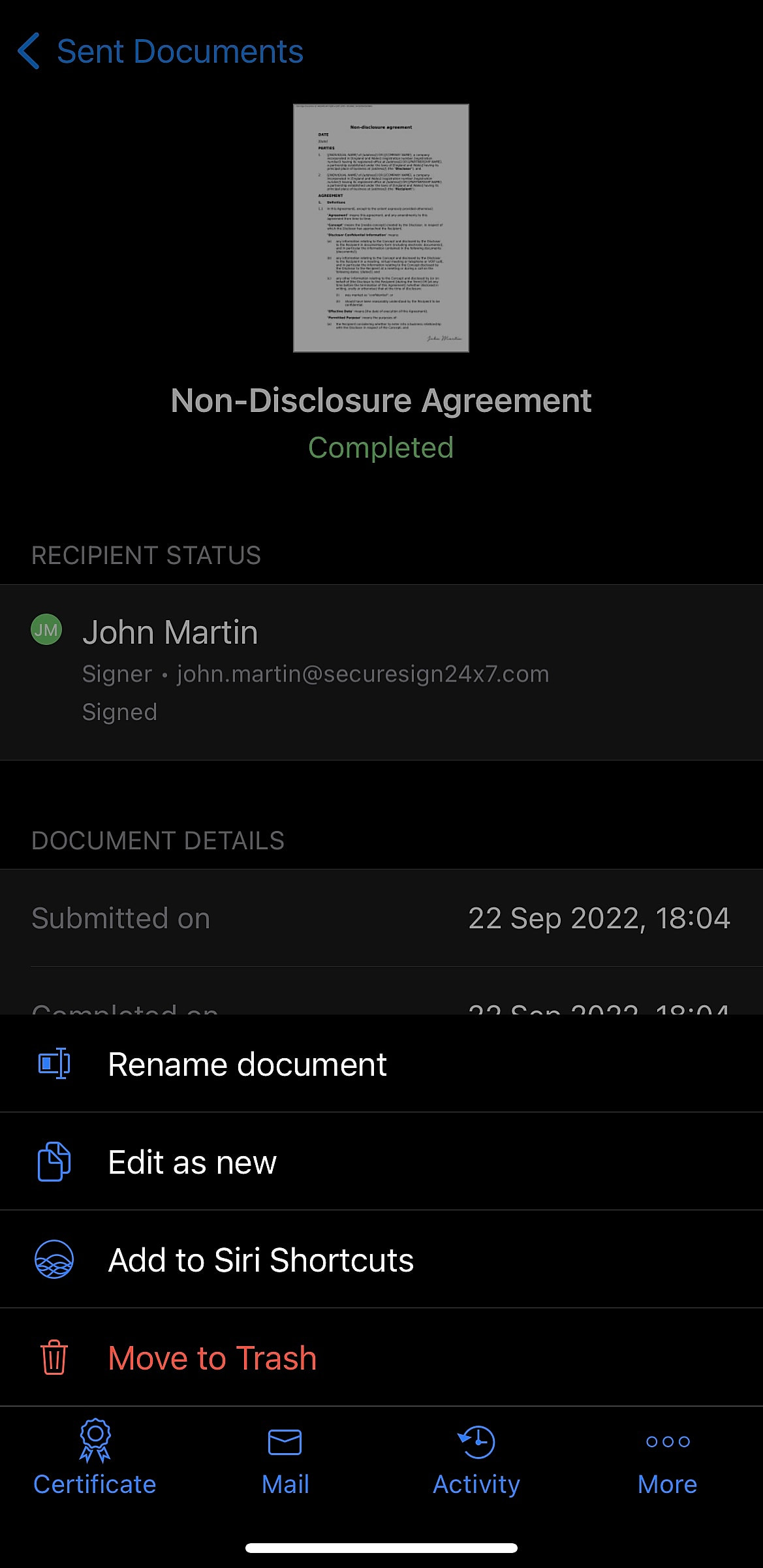The image size is (763, 1568).
Task: Choose Edit as new
Action: click(x=192, y=1162)
